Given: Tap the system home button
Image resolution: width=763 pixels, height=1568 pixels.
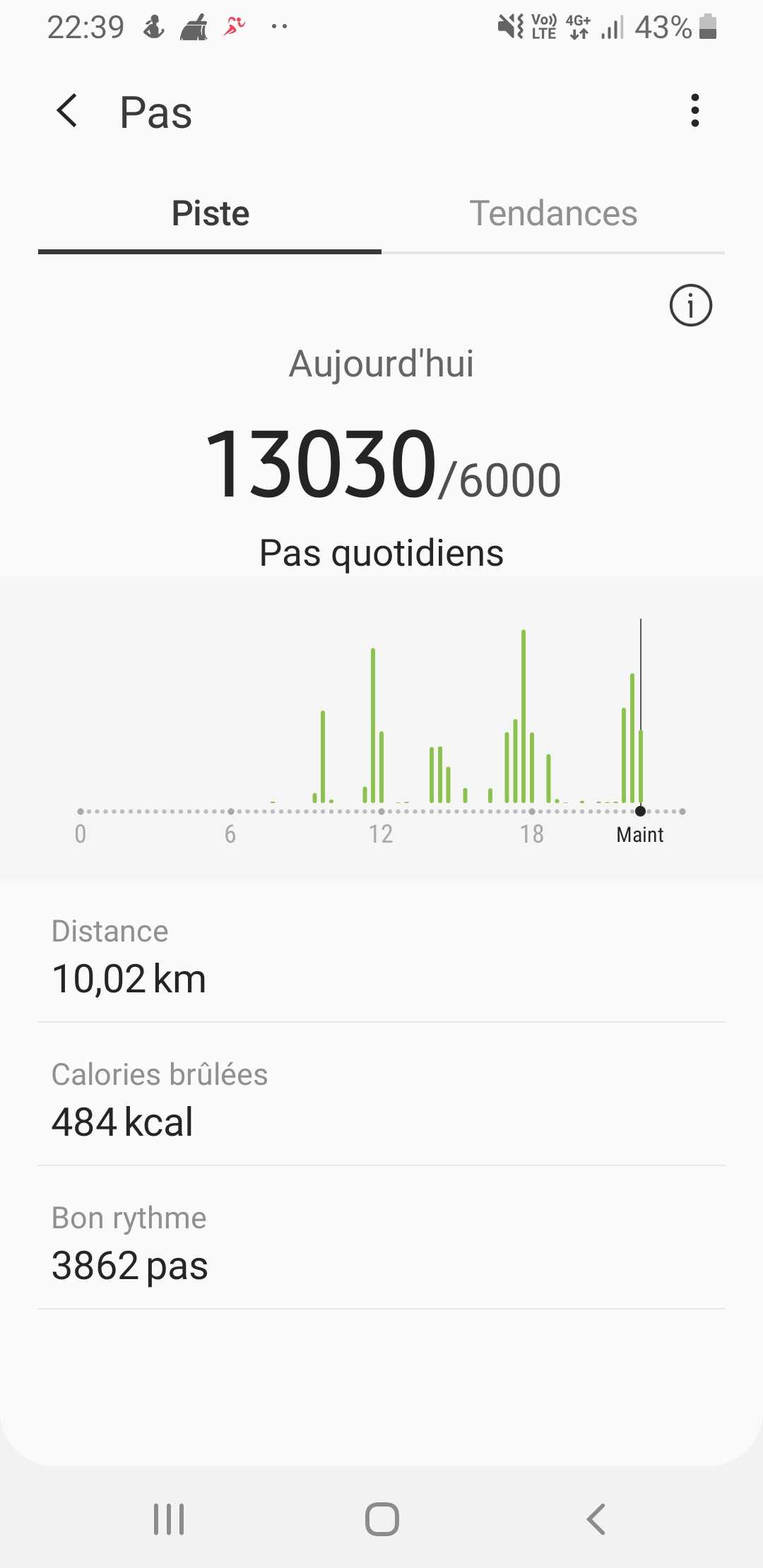Looking at the screenshot, I should [x=382, y=1519].
